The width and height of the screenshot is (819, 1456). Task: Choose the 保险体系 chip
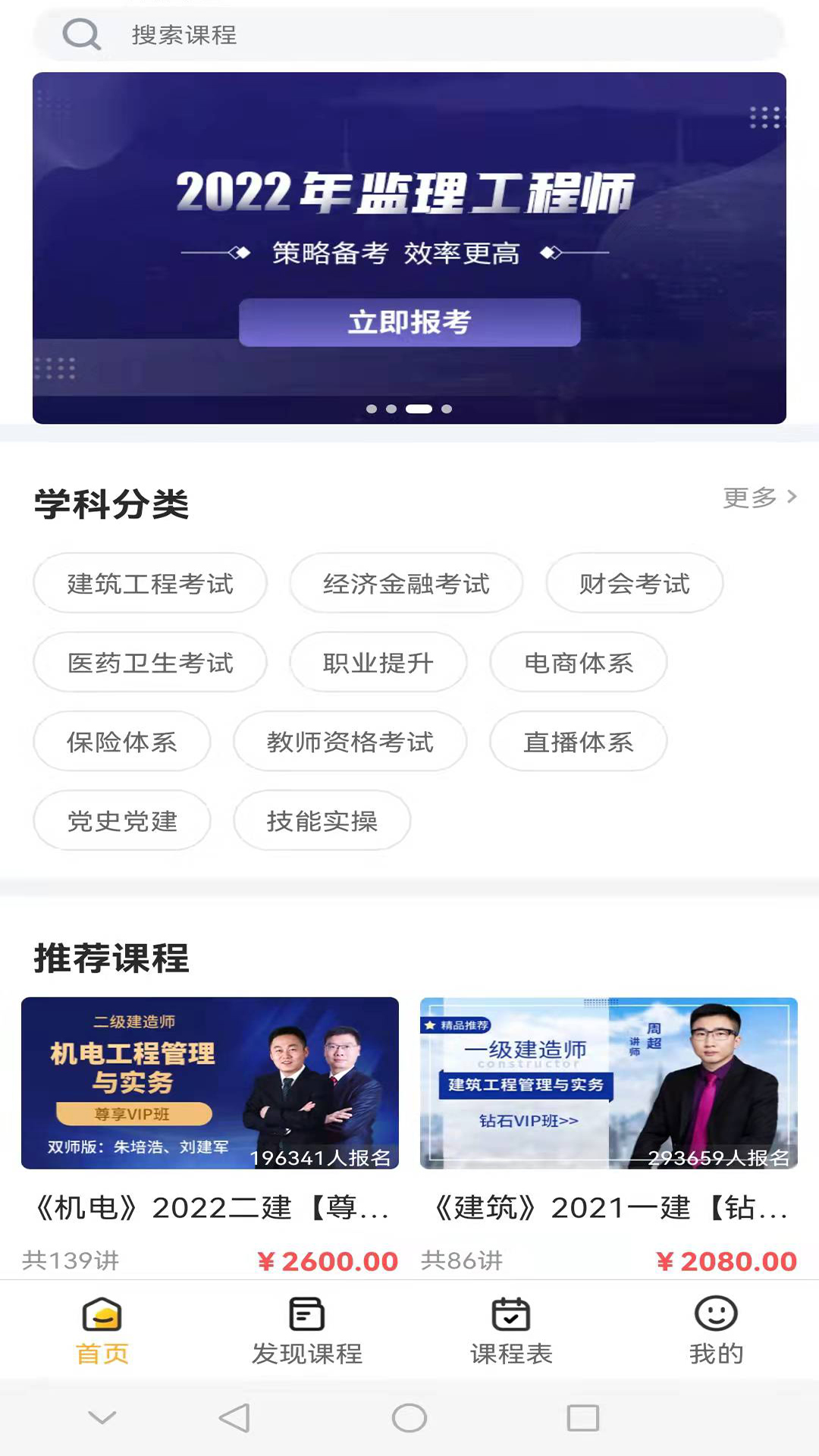point(122,741)
